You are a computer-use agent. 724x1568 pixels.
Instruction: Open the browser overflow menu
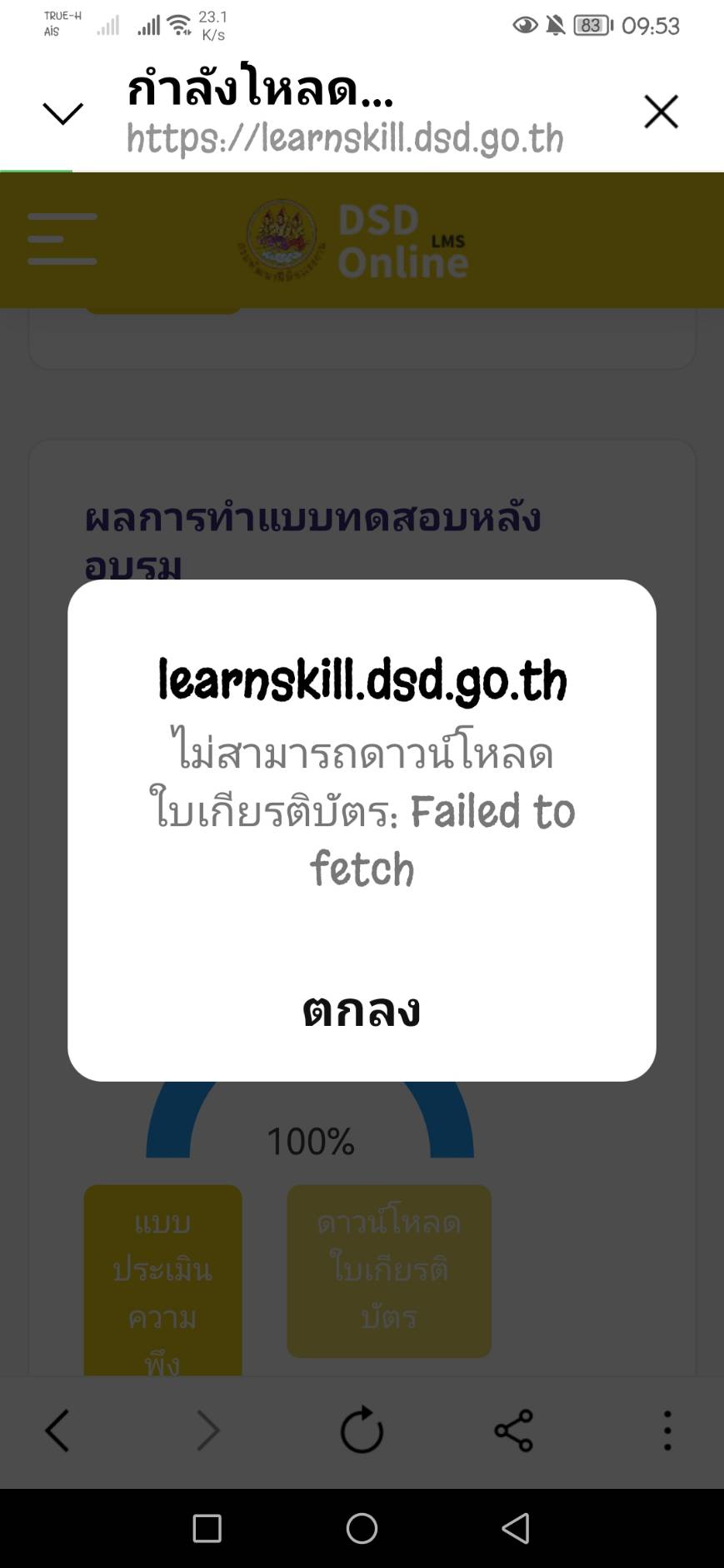pos(667,1431)
